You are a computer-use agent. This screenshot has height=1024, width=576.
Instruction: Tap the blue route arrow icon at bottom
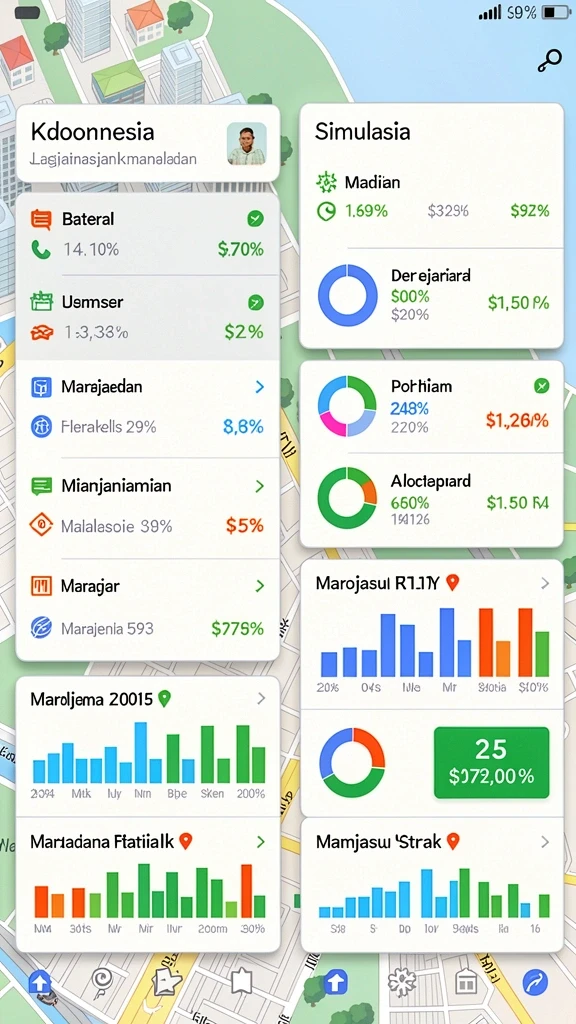536,982
